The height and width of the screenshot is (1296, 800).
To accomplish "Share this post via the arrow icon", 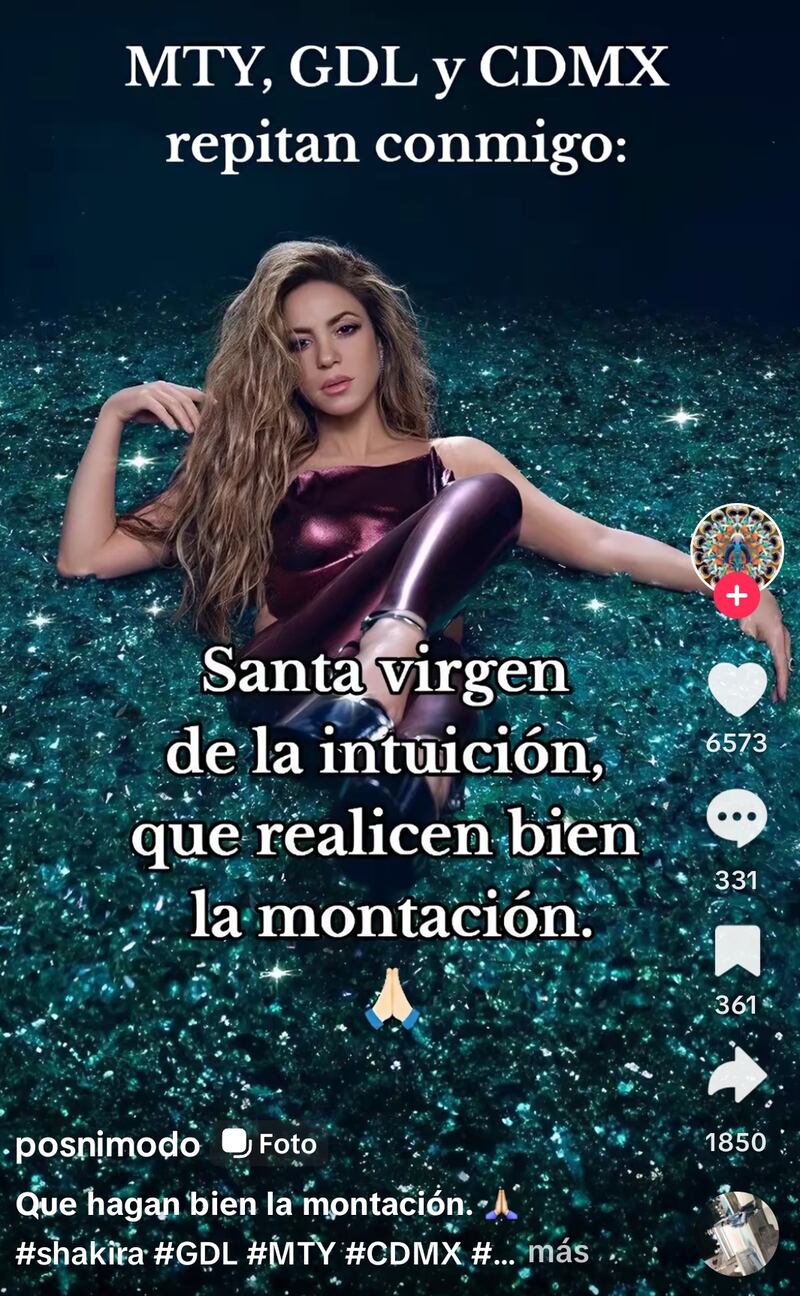I will pyautogui.click(x=737, y=1078).
